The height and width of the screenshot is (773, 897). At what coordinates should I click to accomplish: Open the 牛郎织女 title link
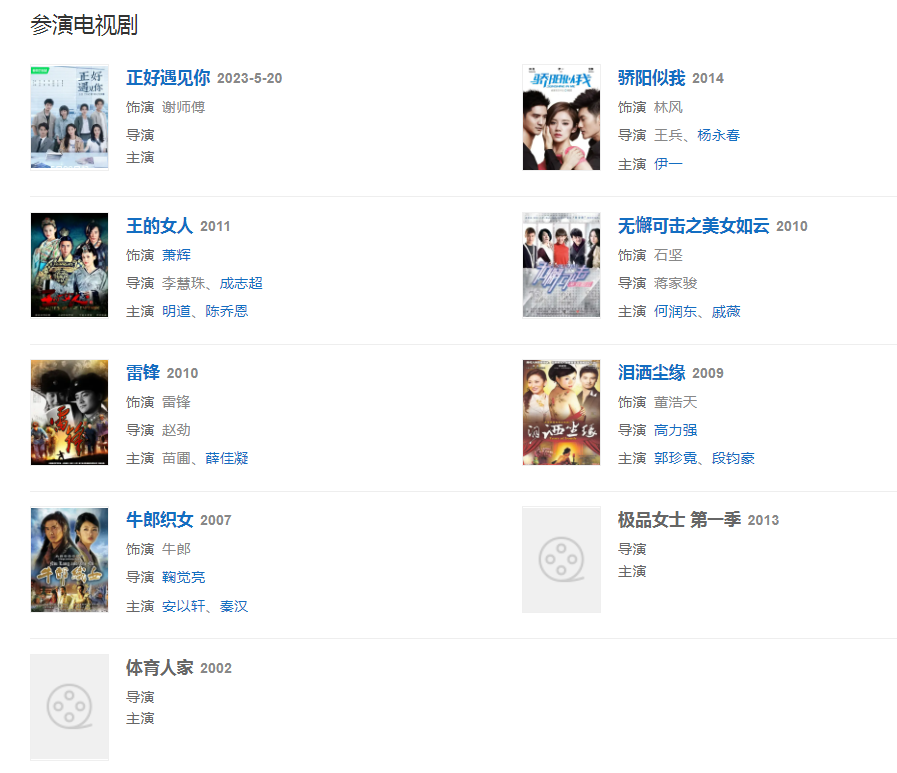(159, 520)
